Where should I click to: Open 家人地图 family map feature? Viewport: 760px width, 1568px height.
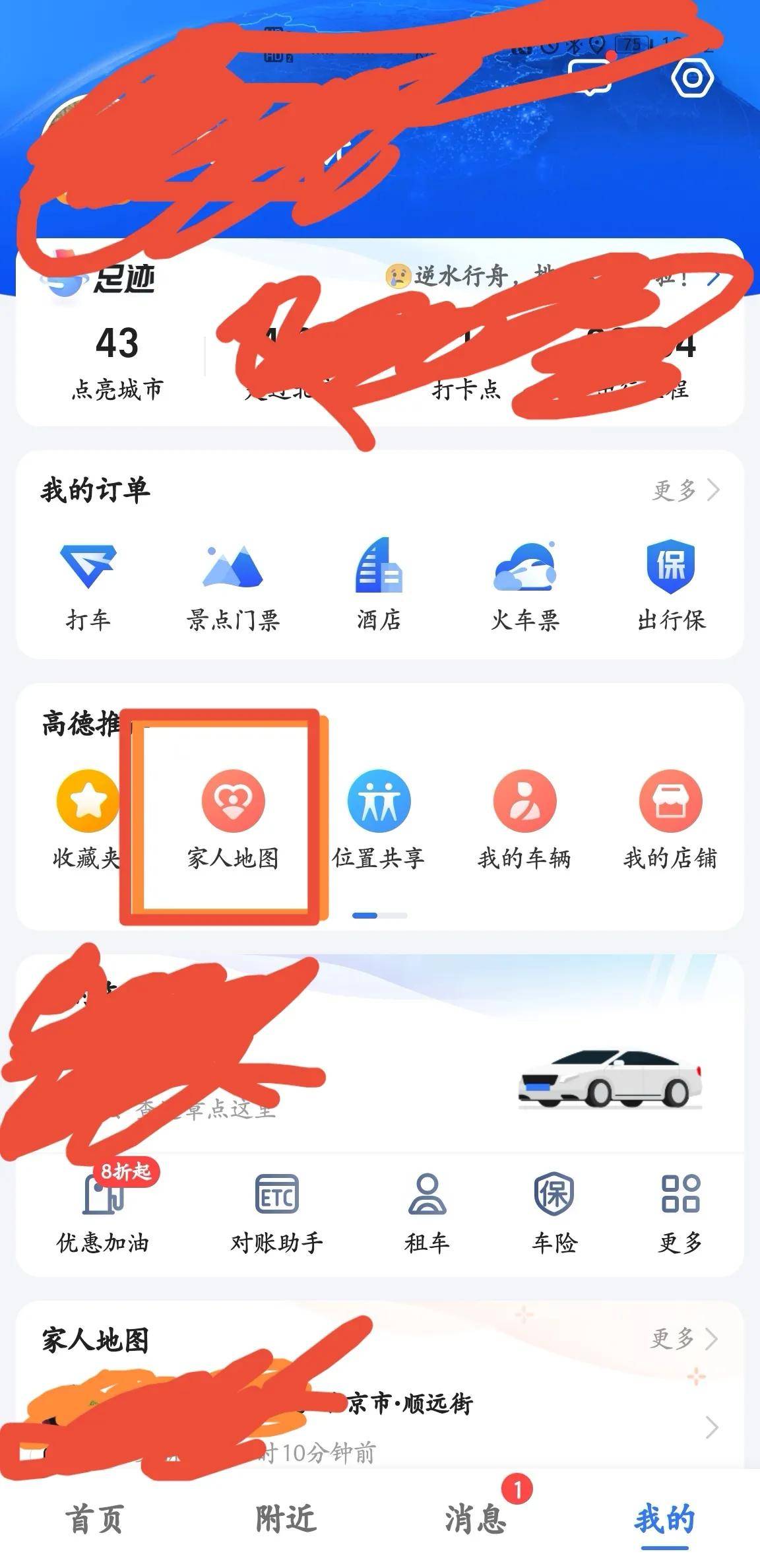(x=232, y=800)
